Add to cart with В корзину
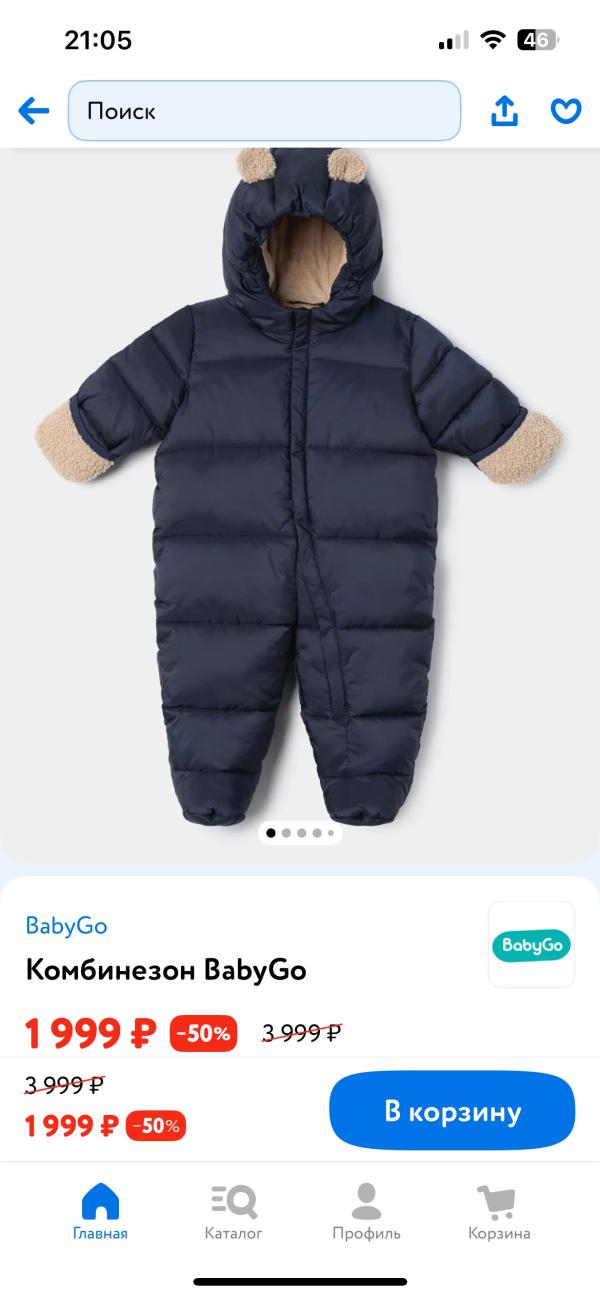The image size is (600, 1297). 452,1111
